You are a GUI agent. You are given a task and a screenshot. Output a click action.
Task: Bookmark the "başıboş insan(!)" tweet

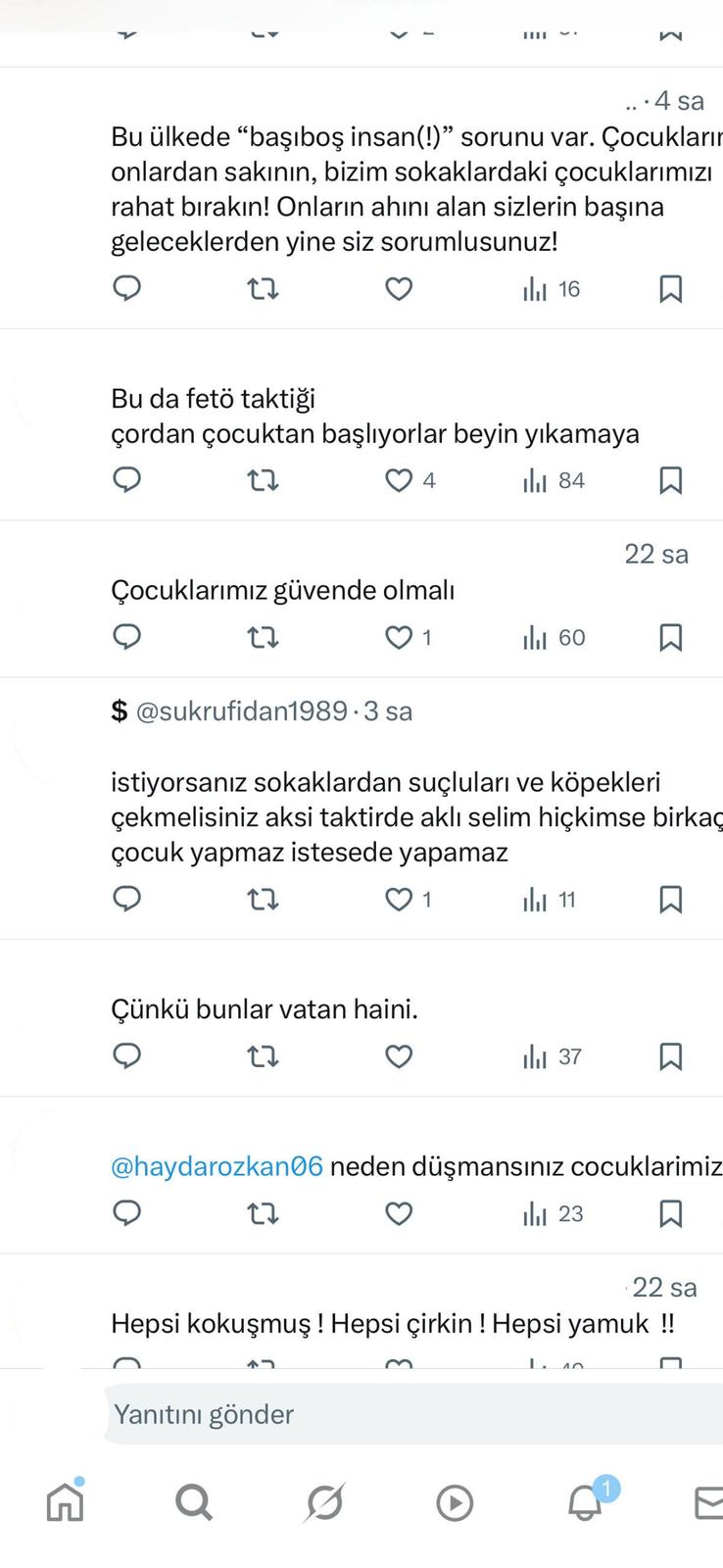tap(670, 289)
